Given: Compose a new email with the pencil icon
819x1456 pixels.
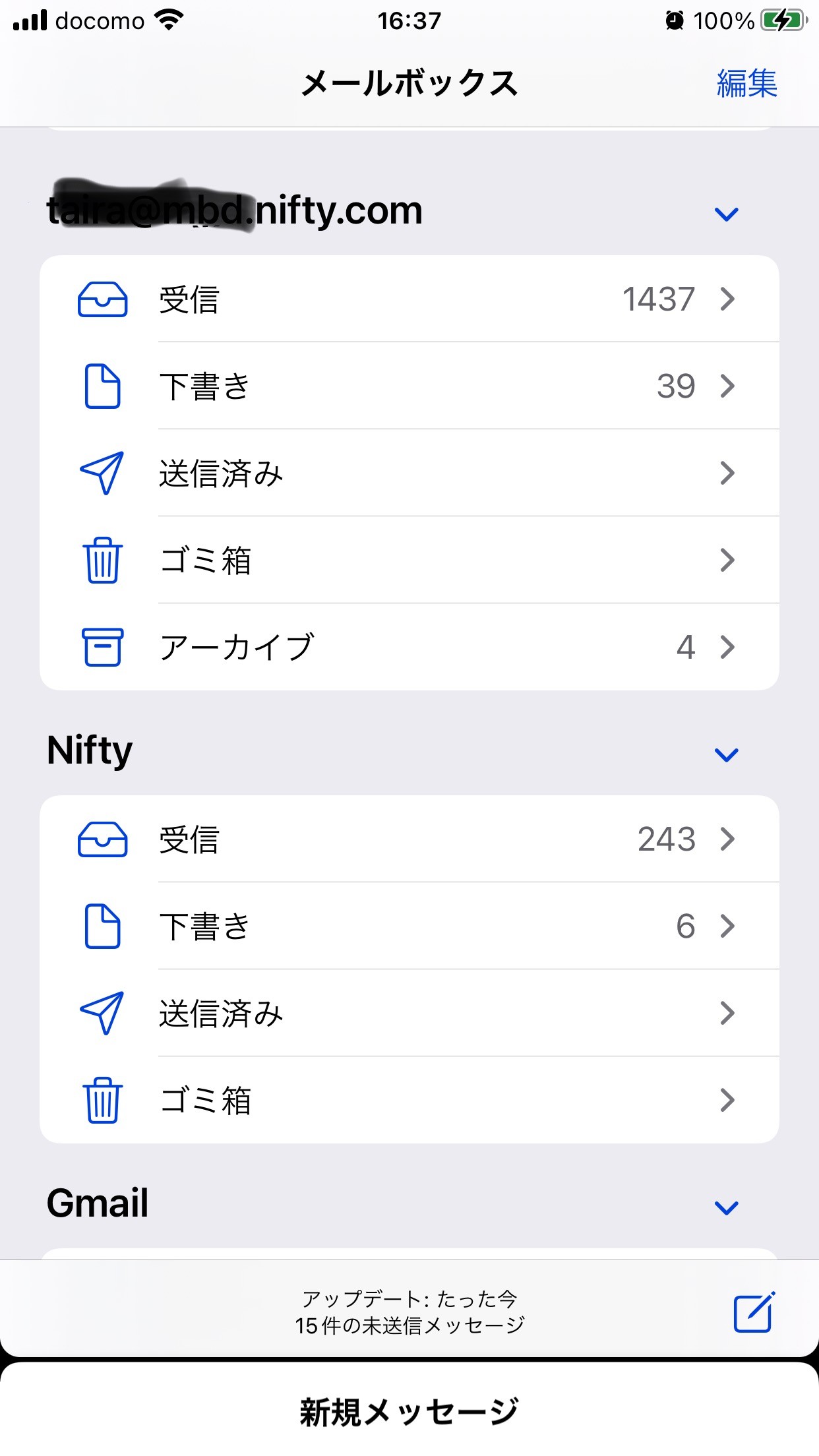Looking at the screenshot, I should tap(754, 1312).
